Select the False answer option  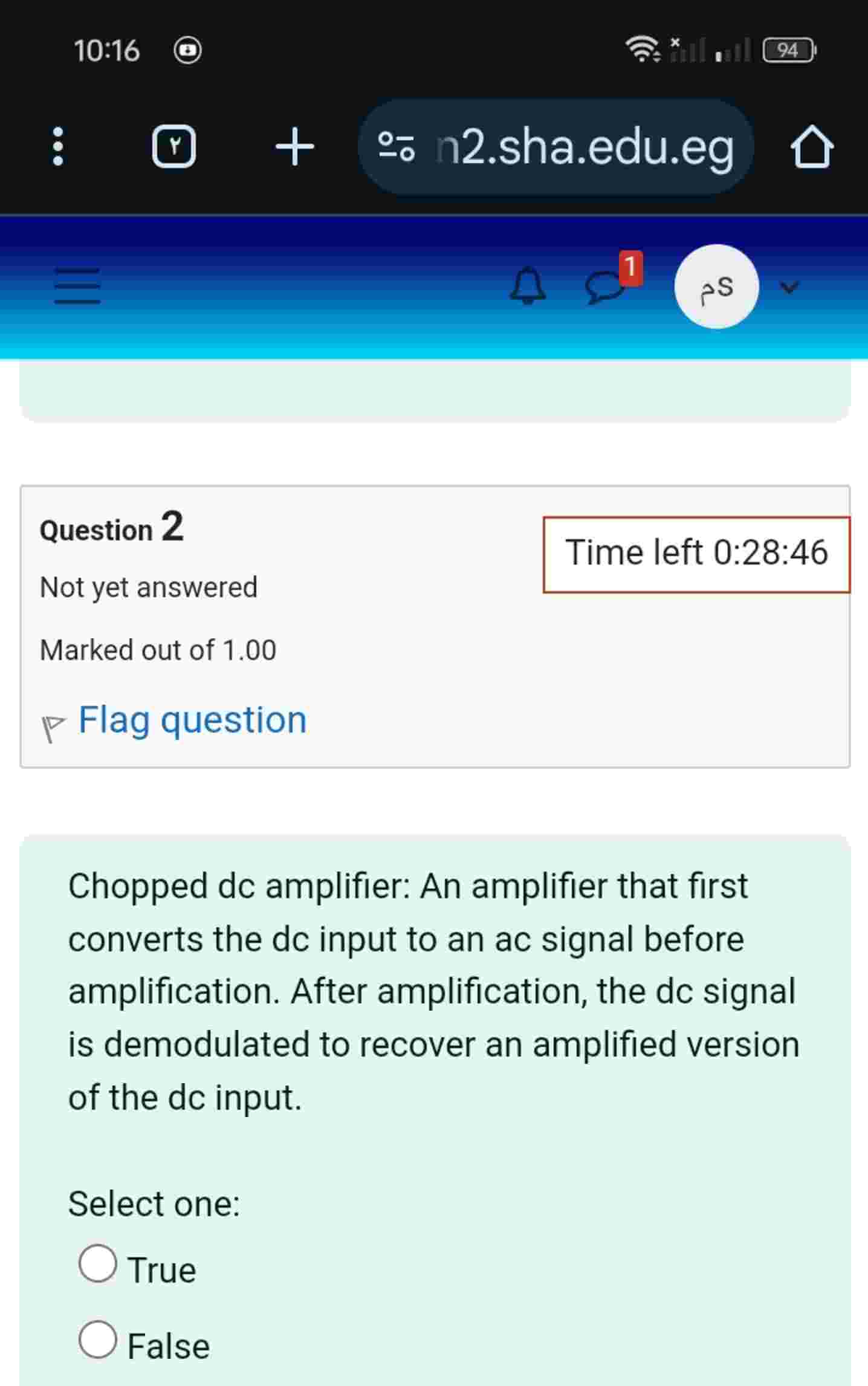click(x=100, y=1344)
